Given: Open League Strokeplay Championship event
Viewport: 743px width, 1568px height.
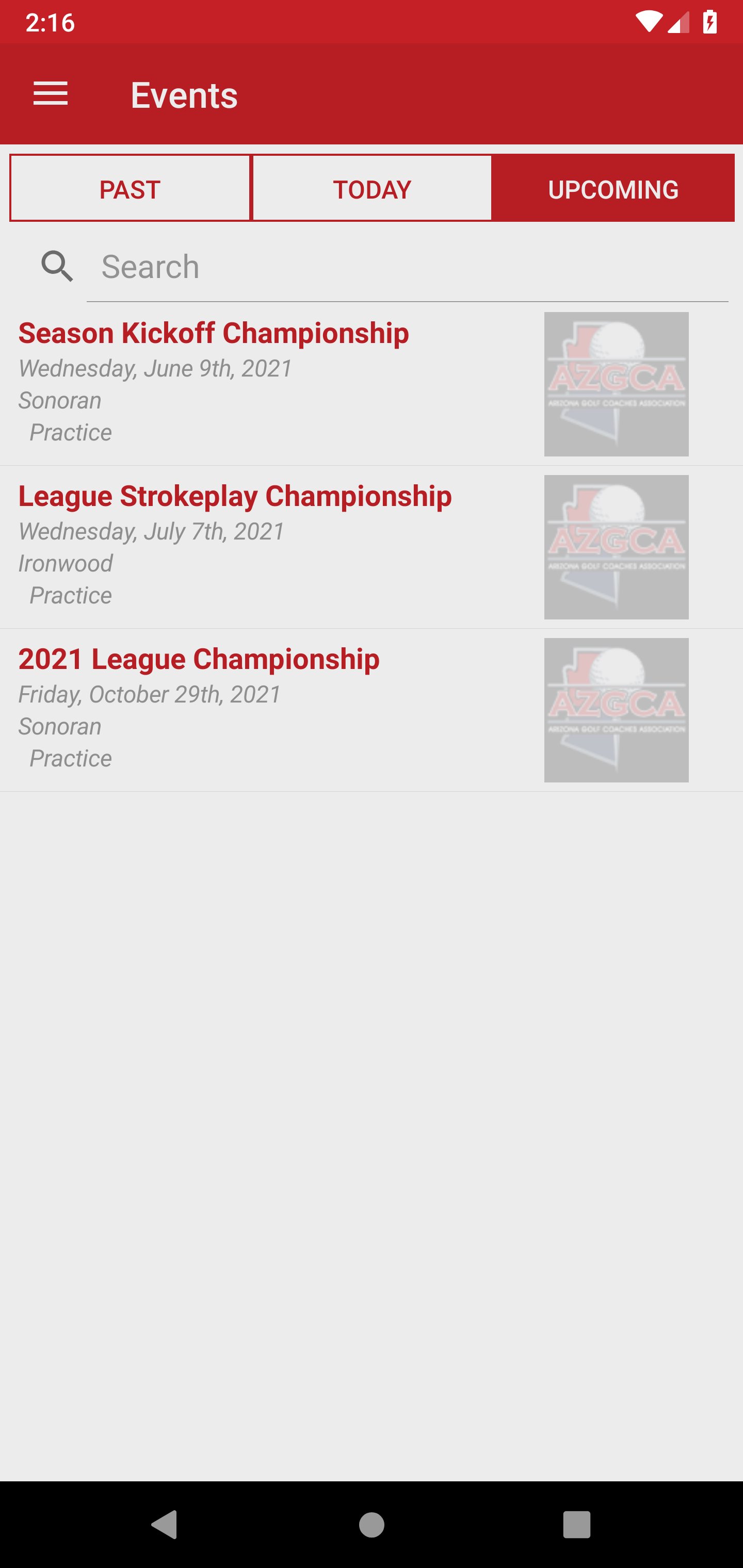Looking at the screenshot, I should pos(372,547).
